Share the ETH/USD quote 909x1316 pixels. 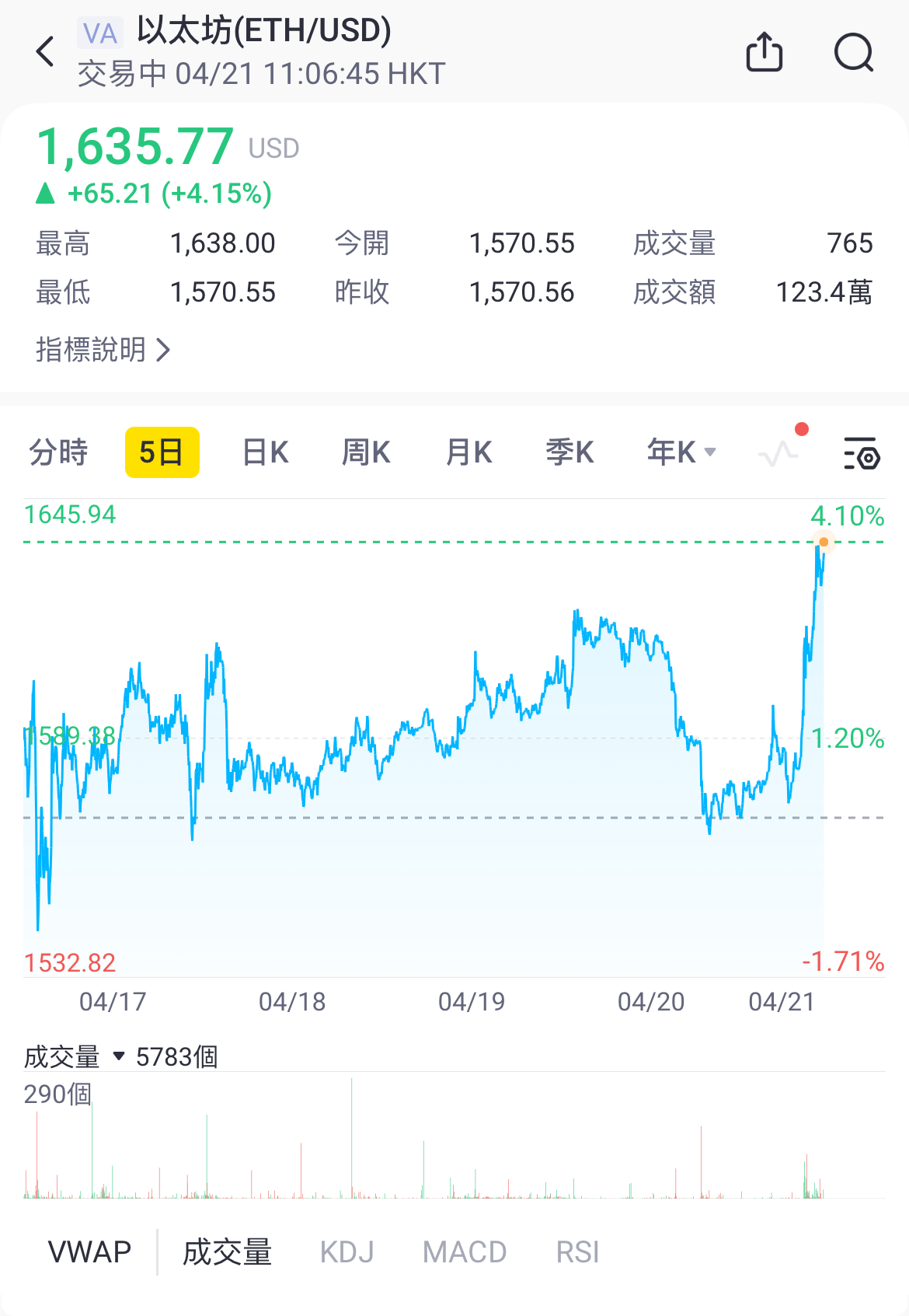tap(764, 52)
